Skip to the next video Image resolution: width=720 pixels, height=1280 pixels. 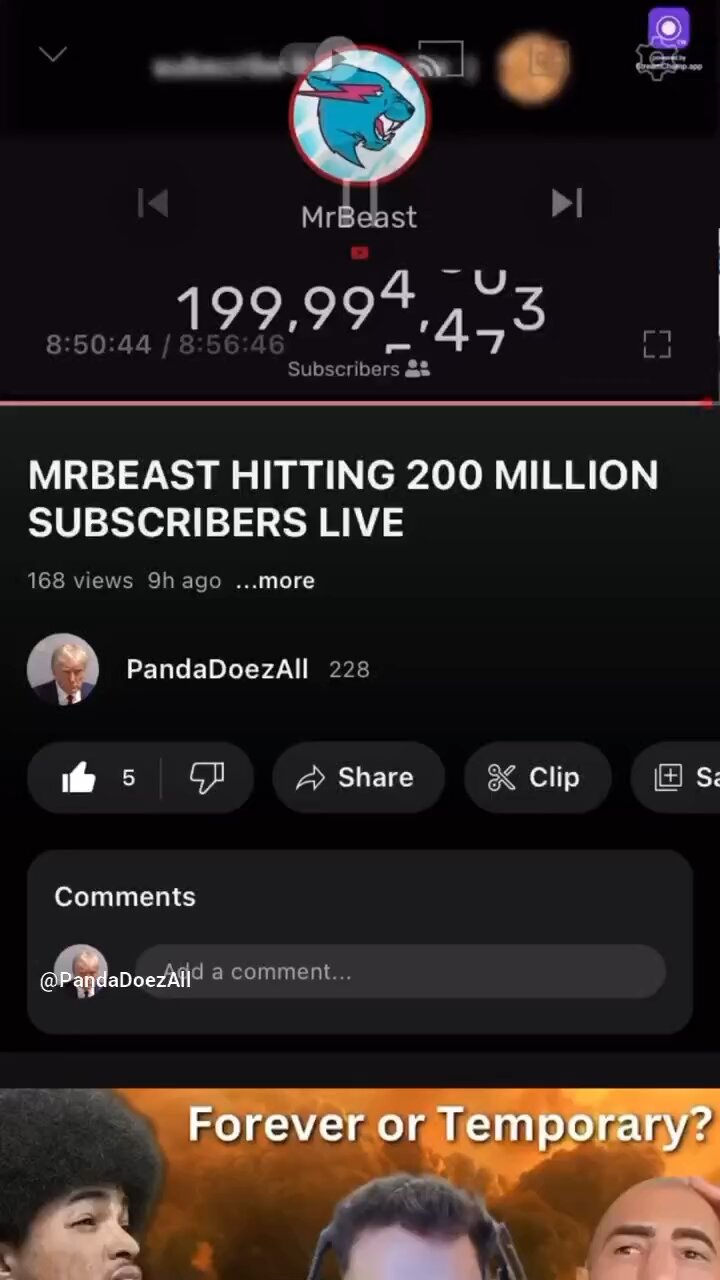[x=567, y=203]
